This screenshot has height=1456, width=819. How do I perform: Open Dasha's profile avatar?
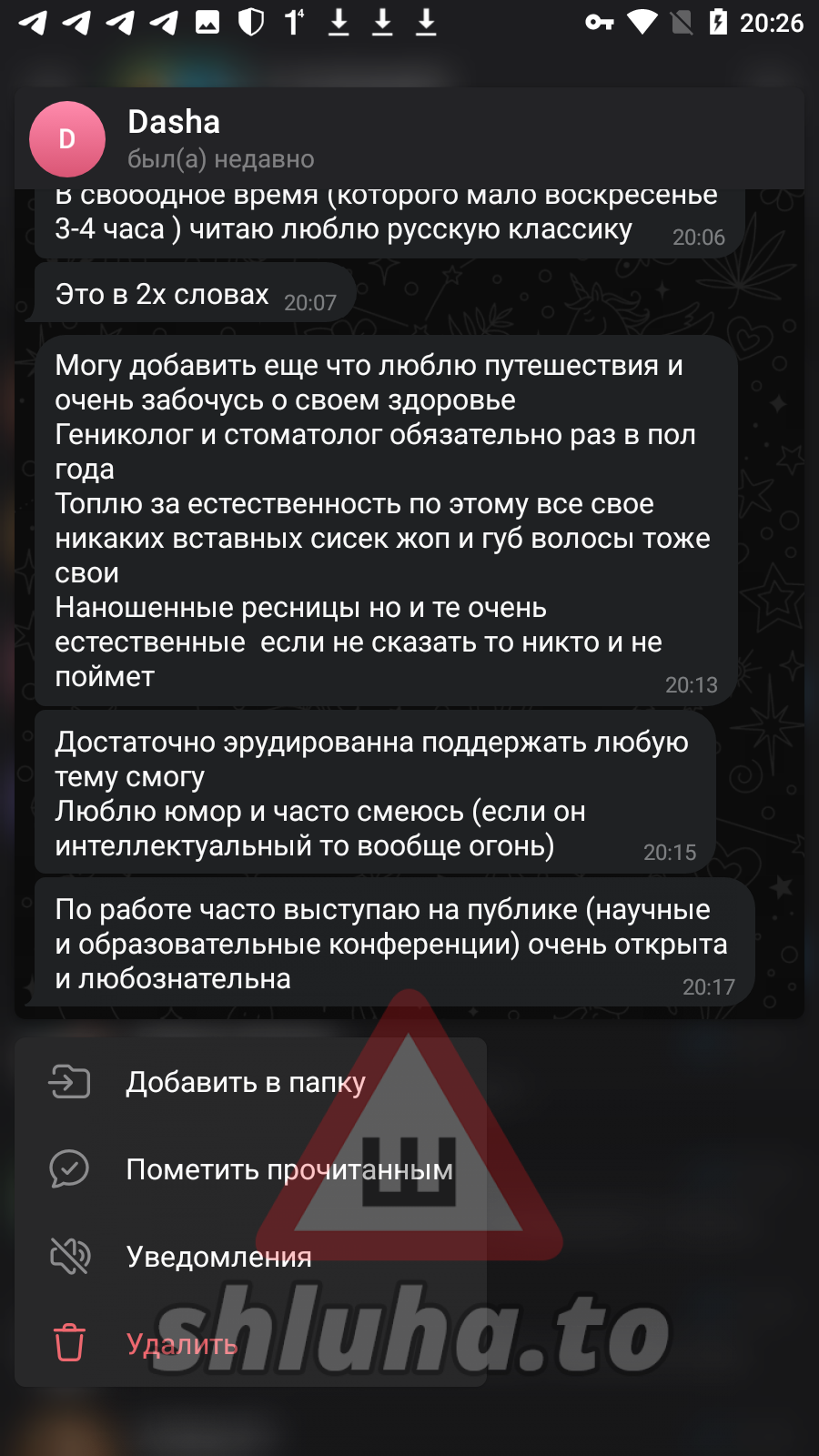[x=67, y=139]
